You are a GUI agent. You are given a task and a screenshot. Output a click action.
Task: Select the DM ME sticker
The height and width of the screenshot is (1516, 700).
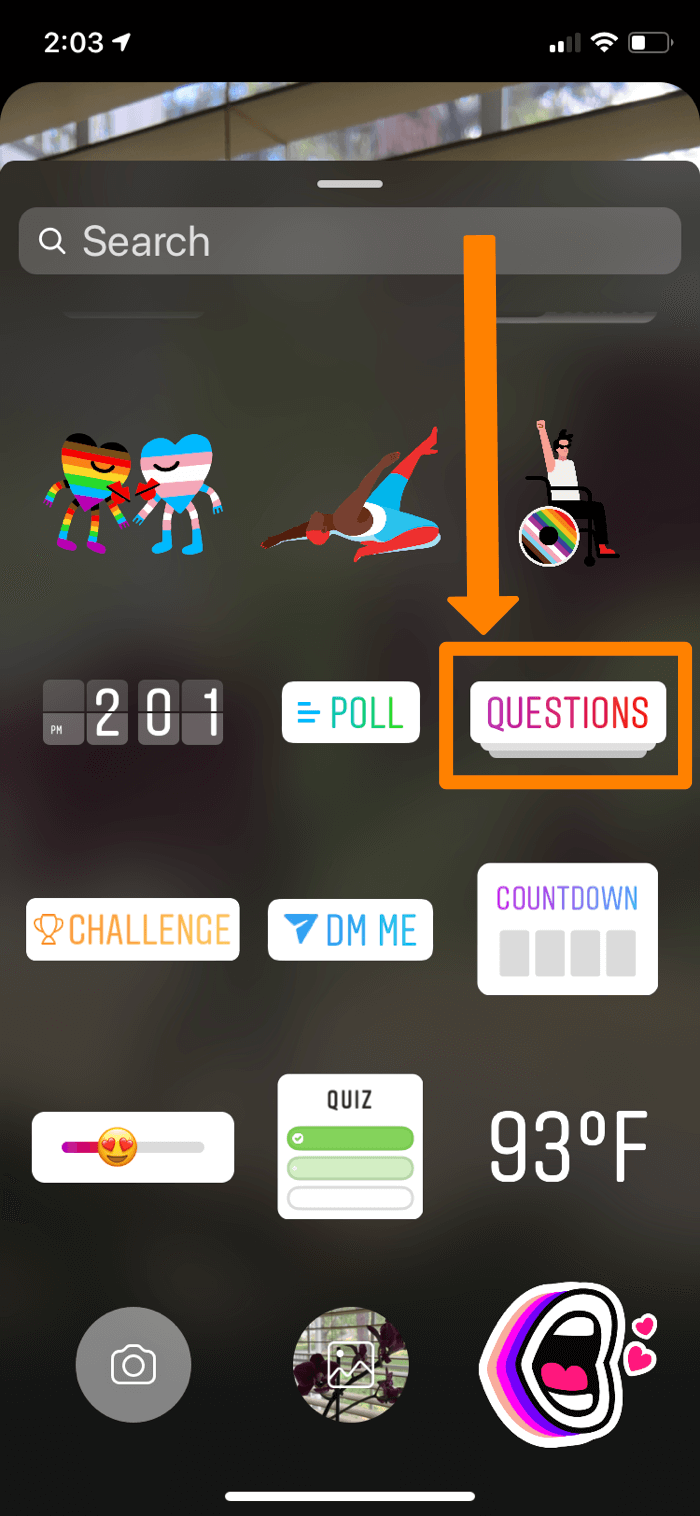click(350, 930)
